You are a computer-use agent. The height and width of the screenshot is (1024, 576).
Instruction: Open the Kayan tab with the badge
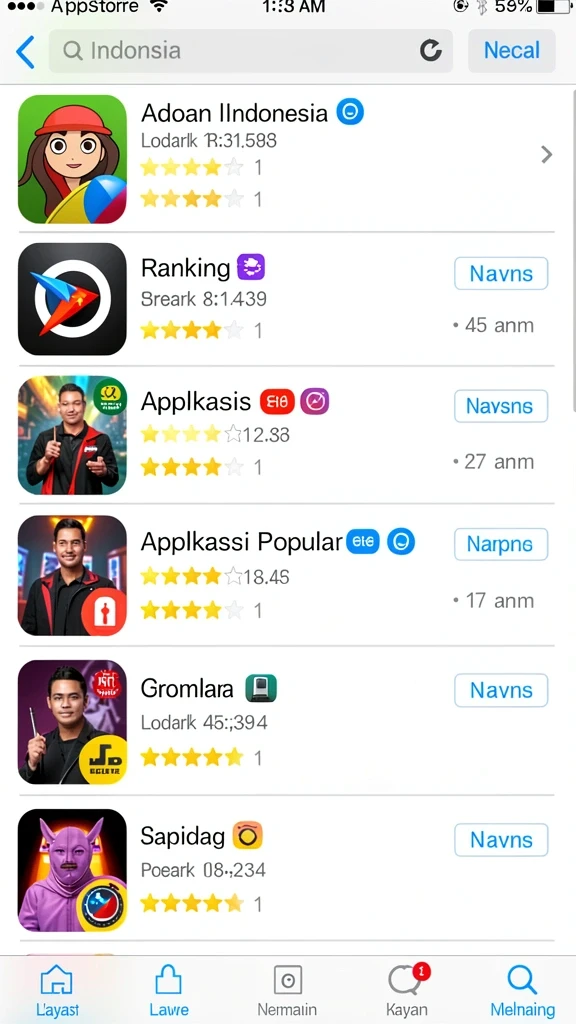pos(408,989)
